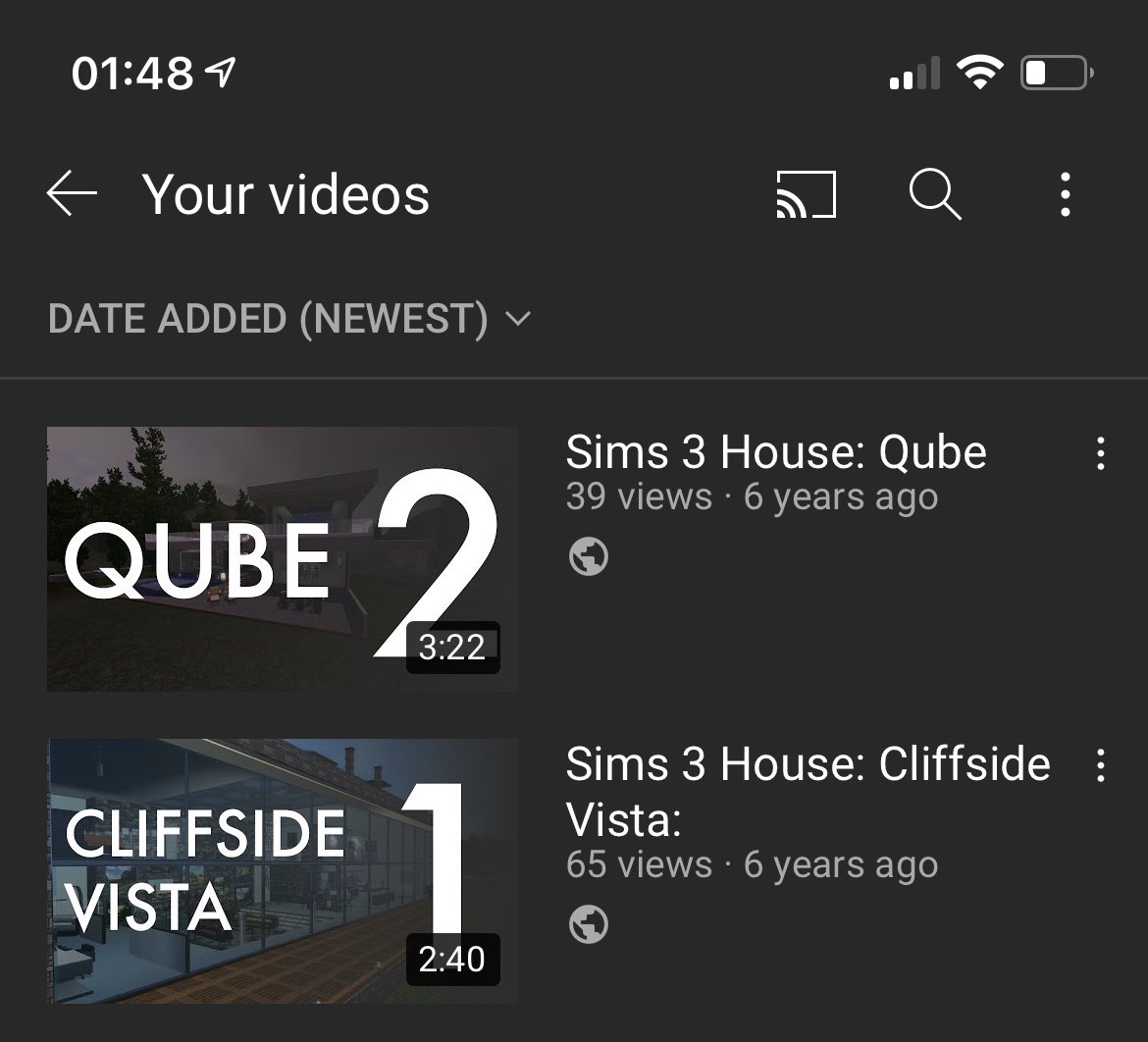Screen dimensions: 1148x1042
Task: Play the Cliffside Vista video thumbnail
Action: pyautogui.click(x=283, y=870)
